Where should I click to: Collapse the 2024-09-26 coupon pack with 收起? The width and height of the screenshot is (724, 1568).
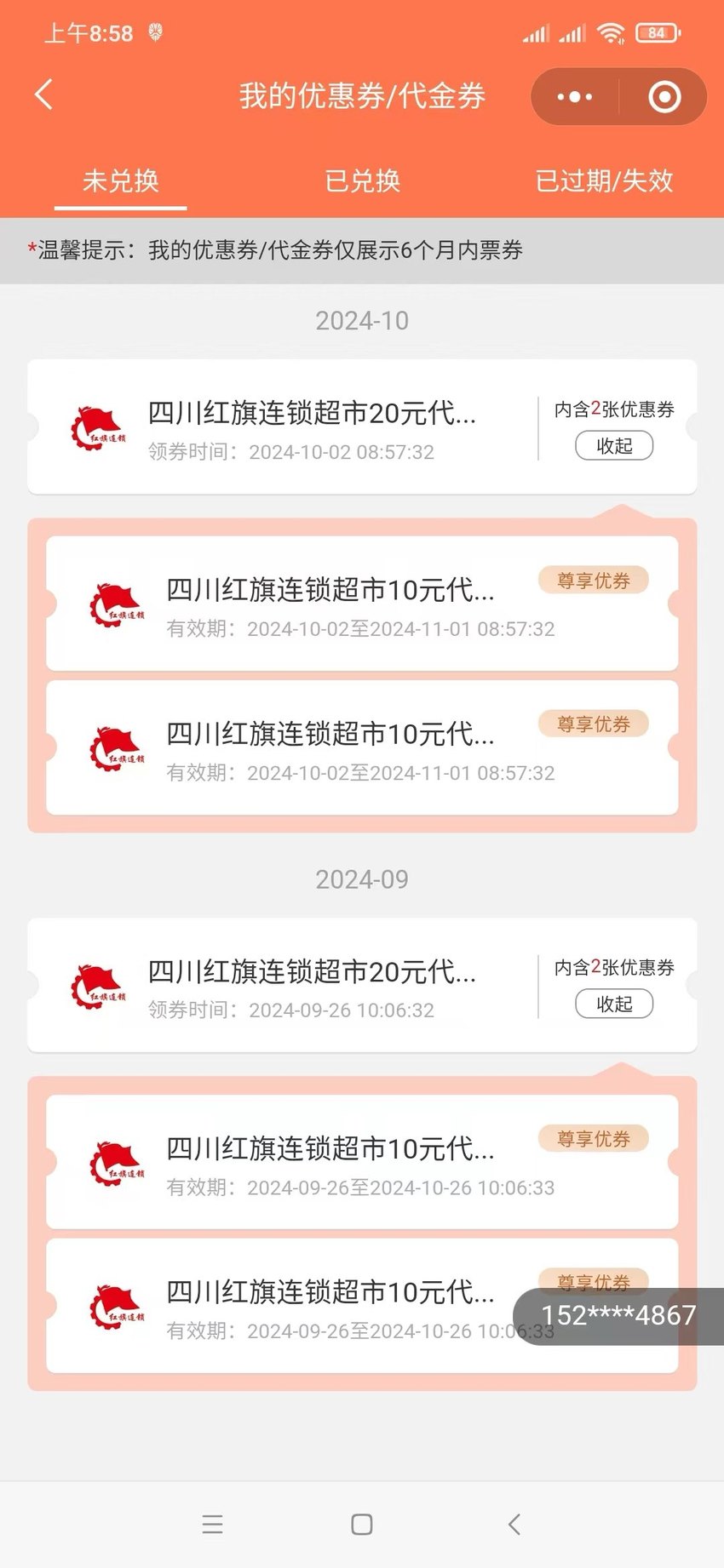pos(614,1004)
